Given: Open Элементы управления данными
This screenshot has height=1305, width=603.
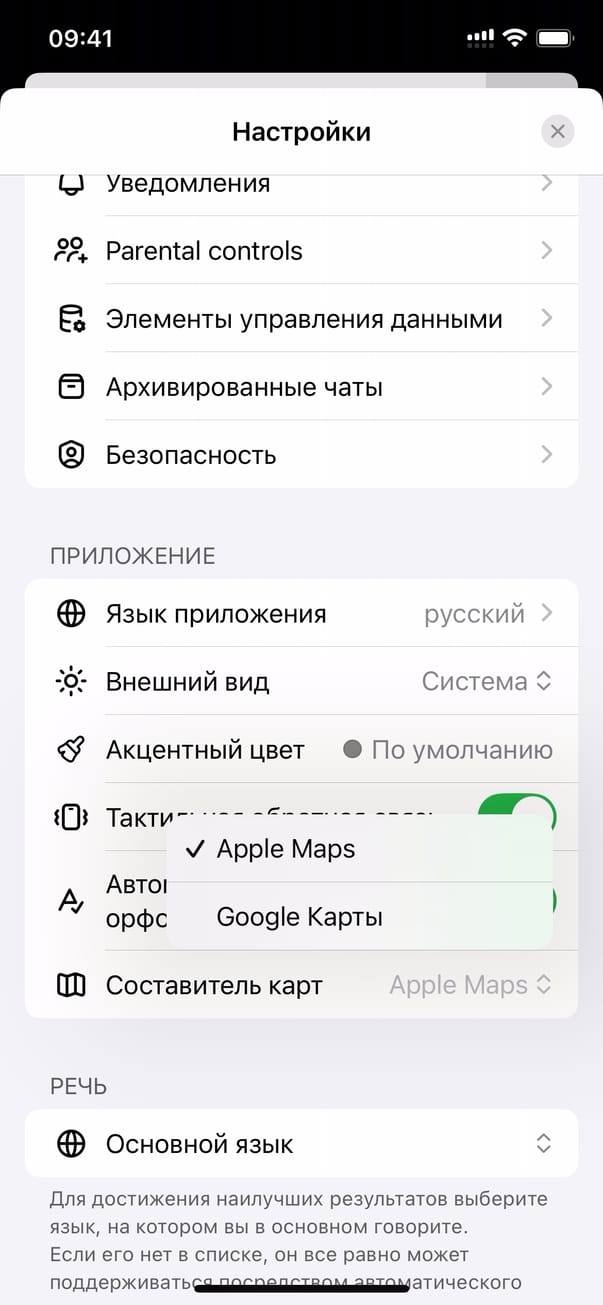Looking at the screenshot, I should (300, 319).
